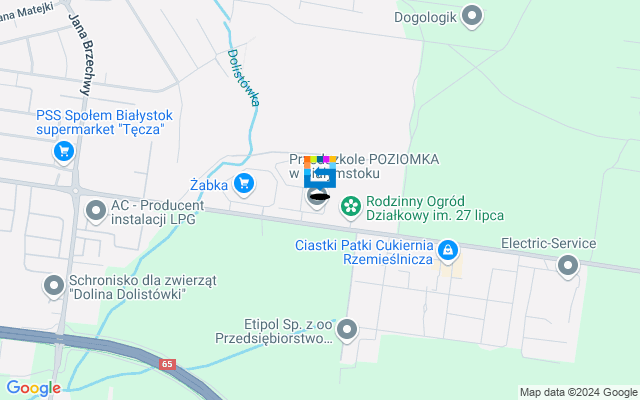Select the Electric-Service marker
Screen dimensions: 640x400
[x=568, y=265]
